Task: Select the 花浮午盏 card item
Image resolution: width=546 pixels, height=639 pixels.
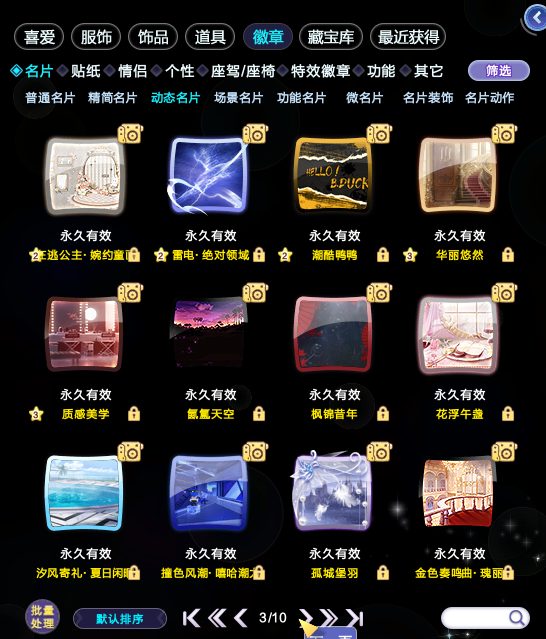Action: pyautogui.click(x=458, y=334)
